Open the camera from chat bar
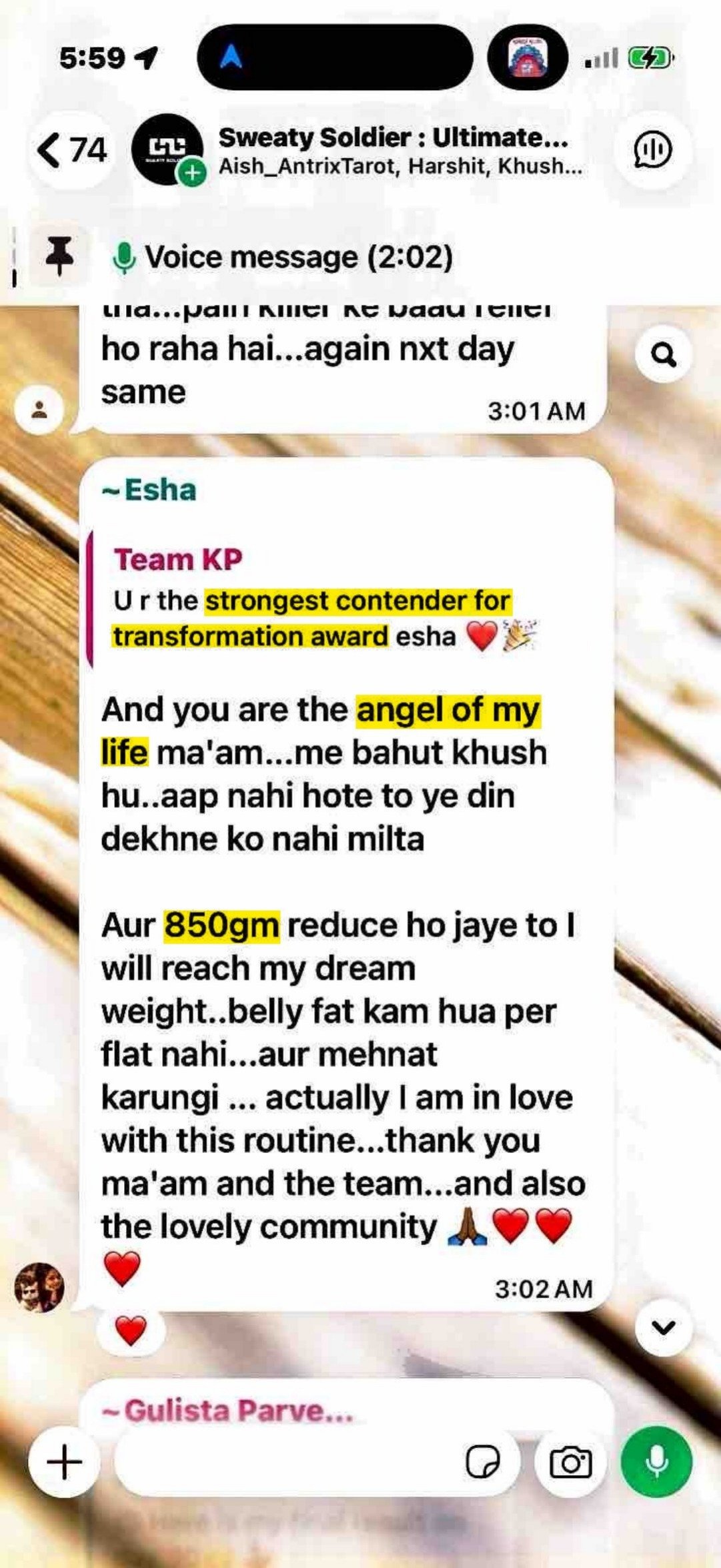This screenshot has height=1568, width=721. pyautogui.click(x=570, y=1463)
